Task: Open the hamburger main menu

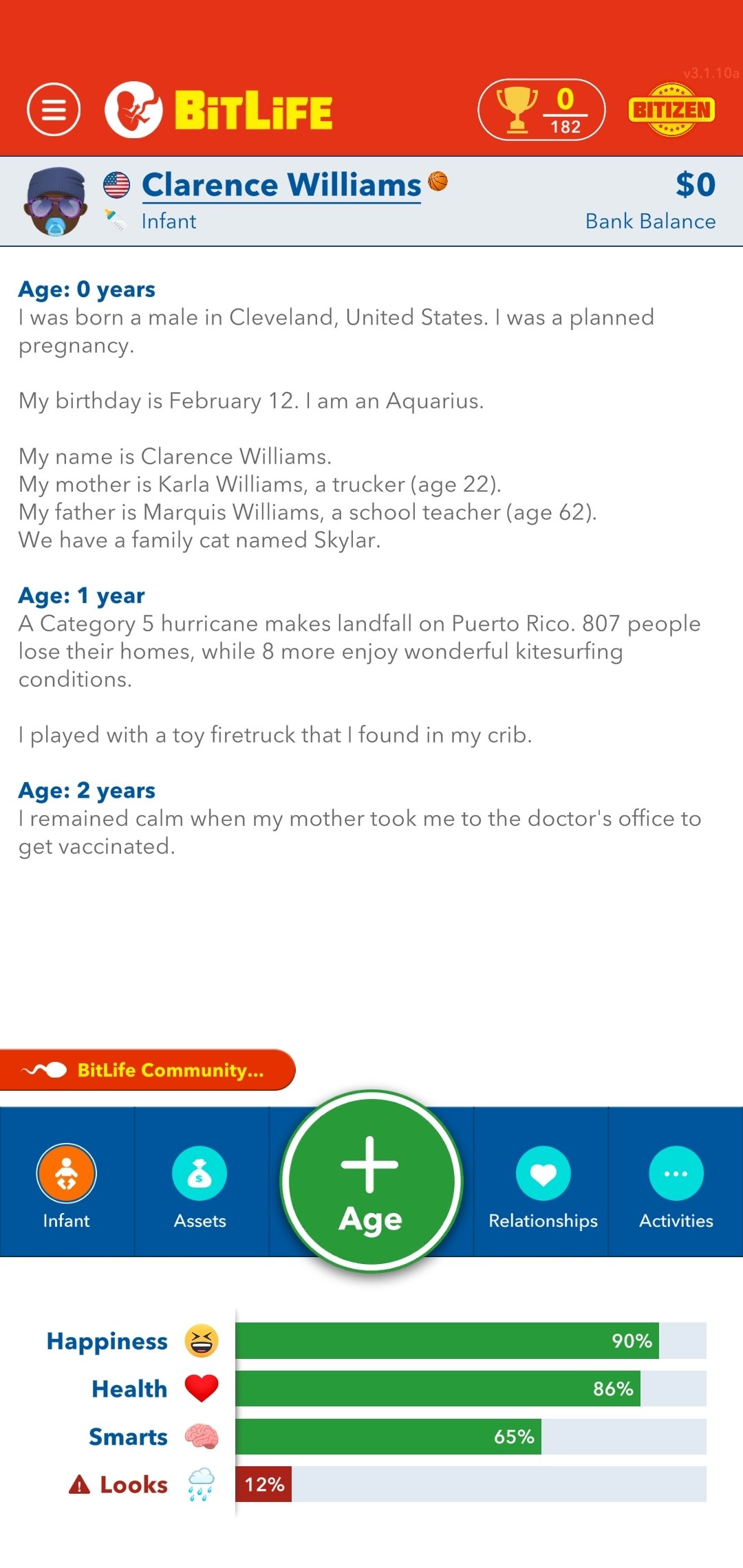Action: pos(54,110)
